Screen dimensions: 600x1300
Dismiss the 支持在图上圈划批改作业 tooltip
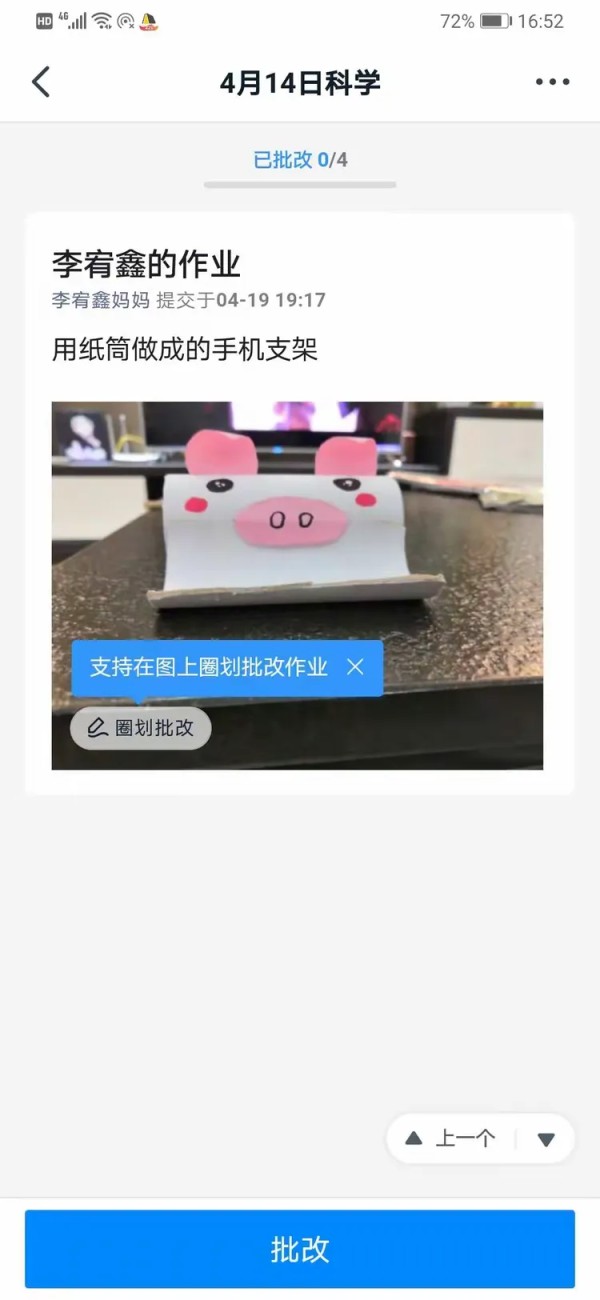[355, 667]
